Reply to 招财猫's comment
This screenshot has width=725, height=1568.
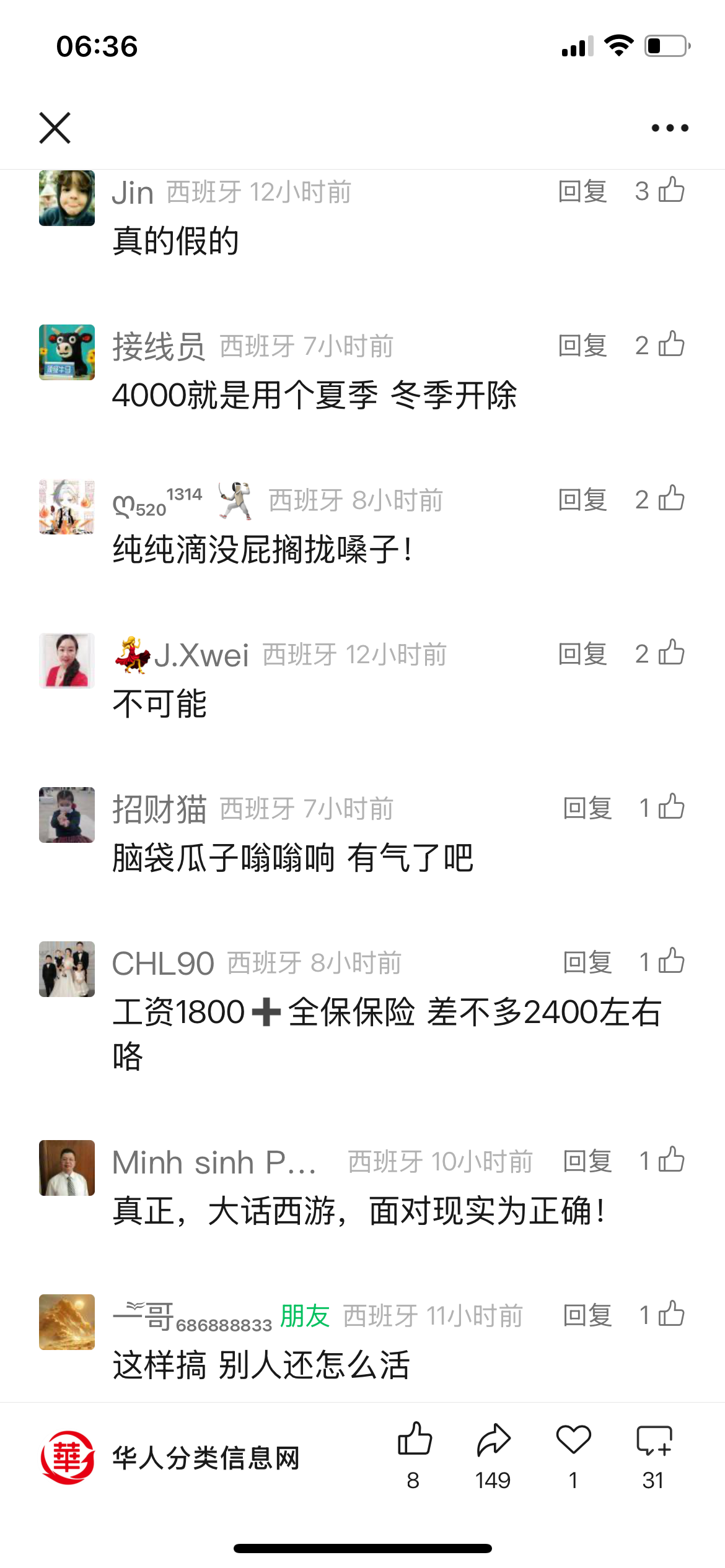click(587, 808)
